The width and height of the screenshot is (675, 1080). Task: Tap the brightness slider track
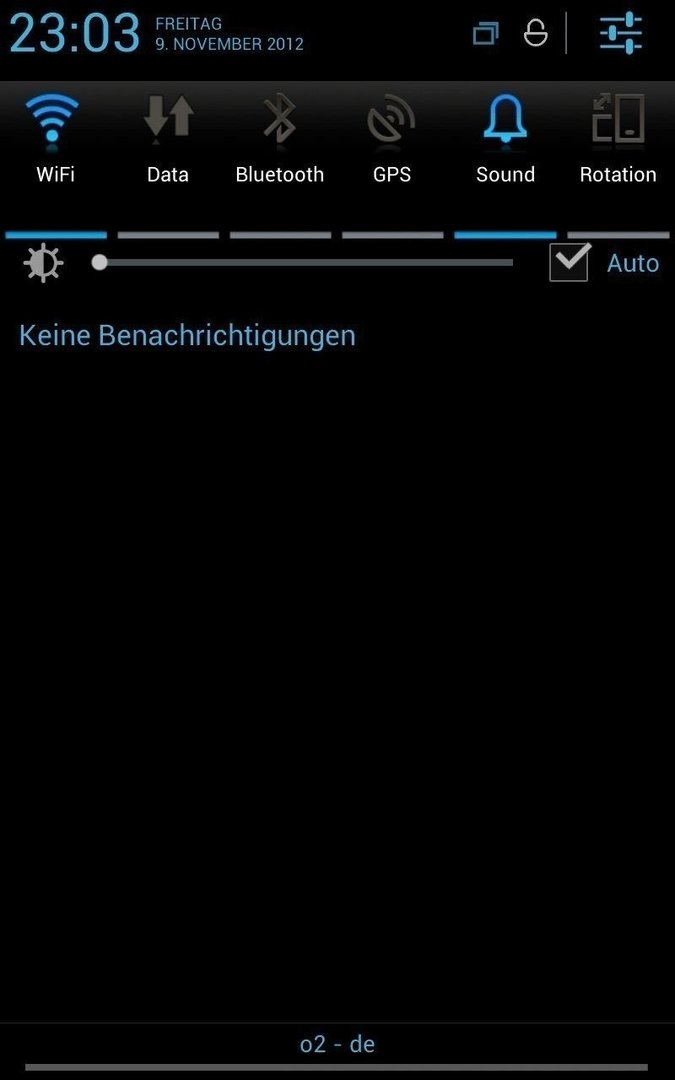305,263
